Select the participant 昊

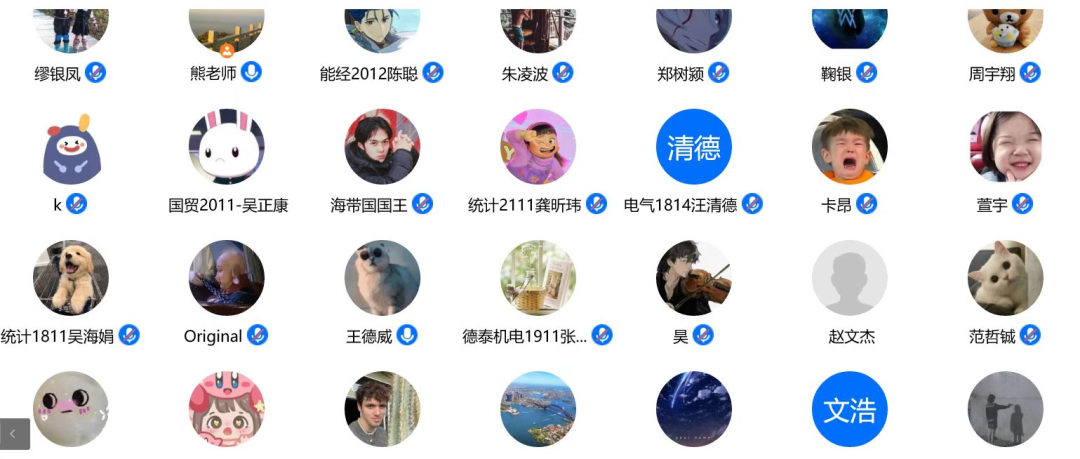pyautogui.click(x=694, y=278)
